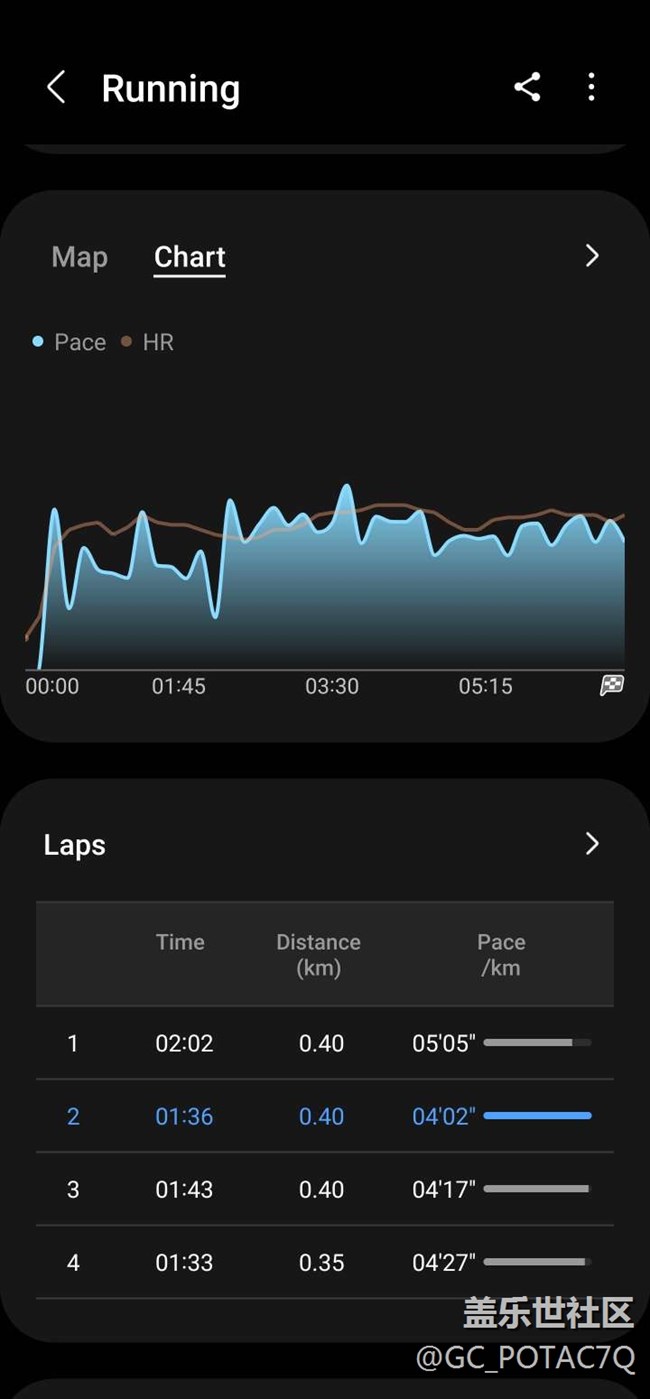Switch to the Map tab
650x1399 pixels.
point(80,257)
